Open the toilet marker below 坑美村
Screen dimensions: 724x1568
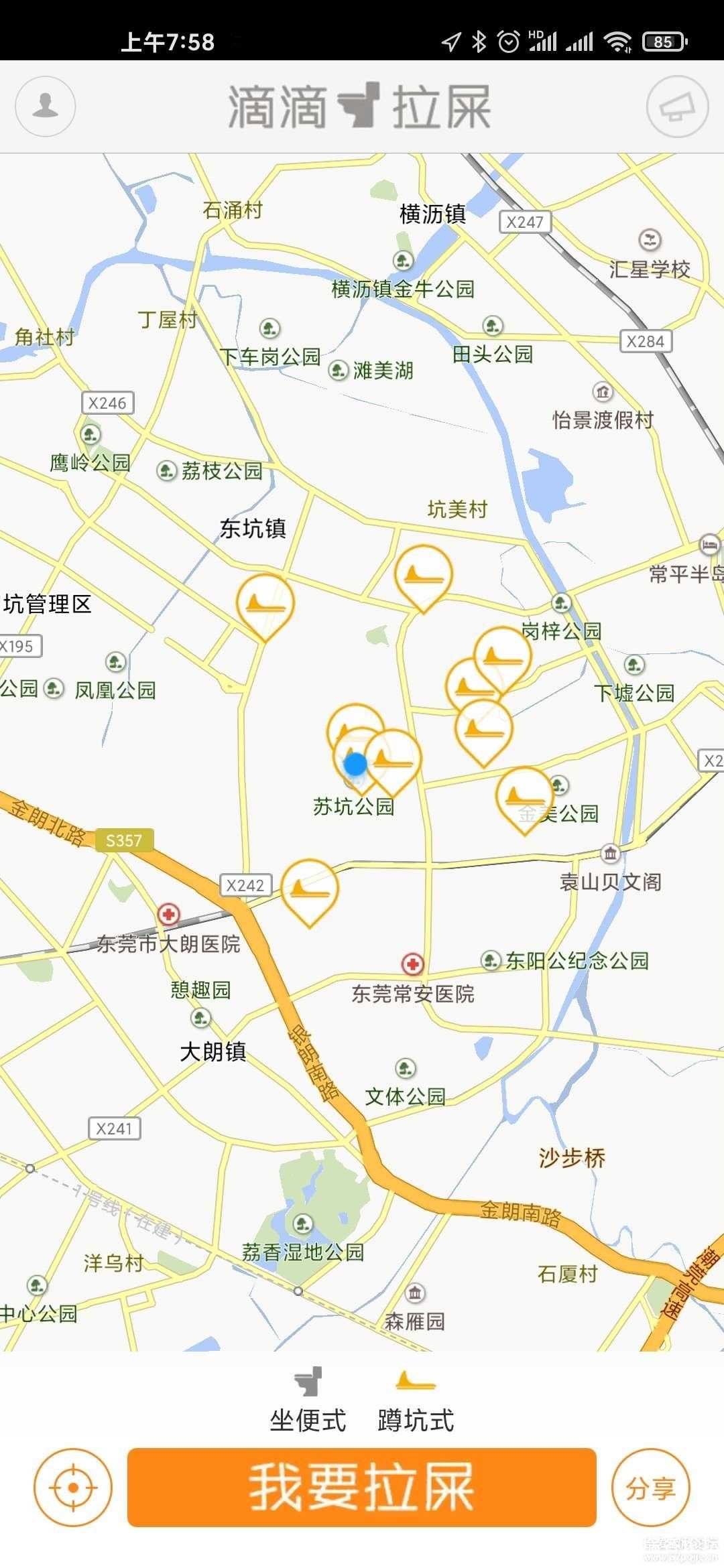click(424, 575)
